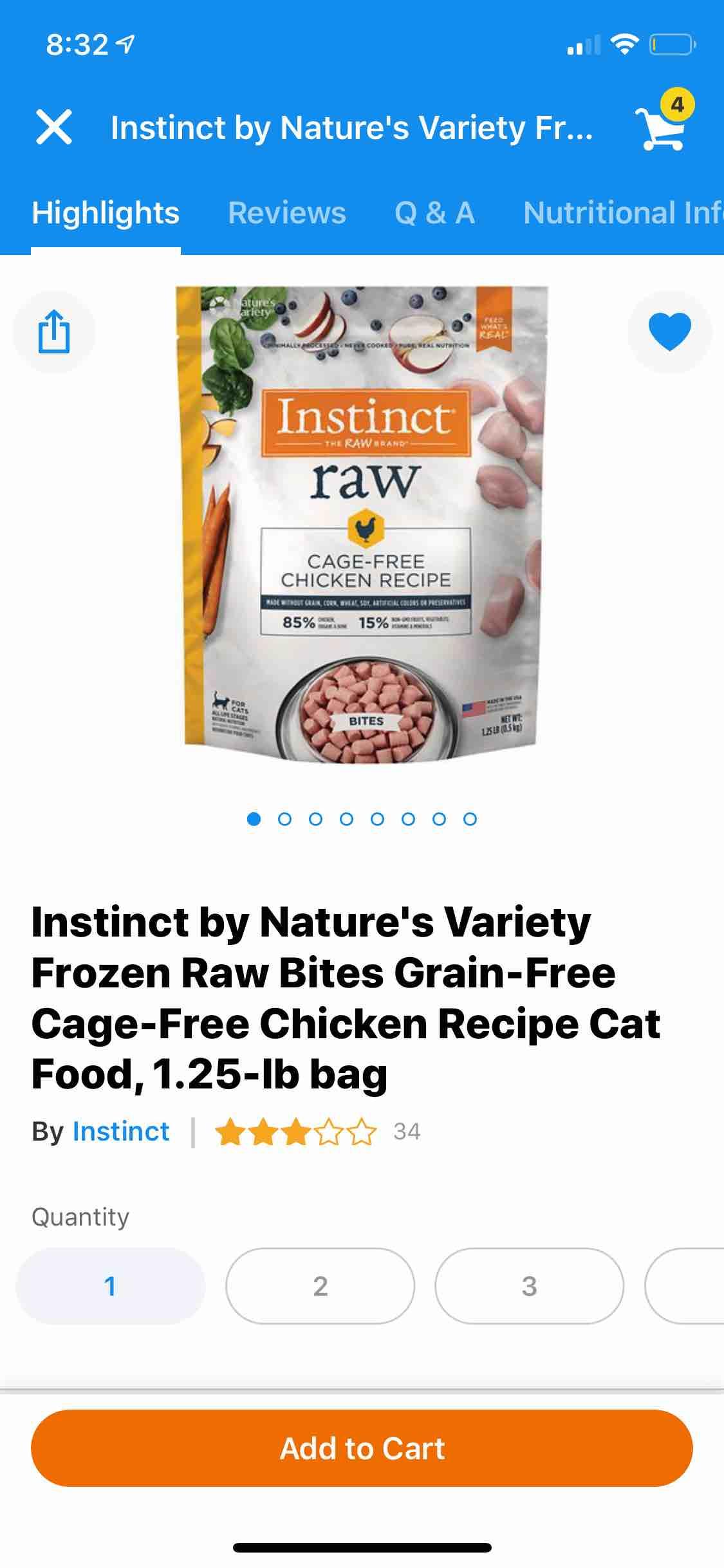Viewport: 724px width, 1568px height.
Task: Share this product
Action: [54, 332]
